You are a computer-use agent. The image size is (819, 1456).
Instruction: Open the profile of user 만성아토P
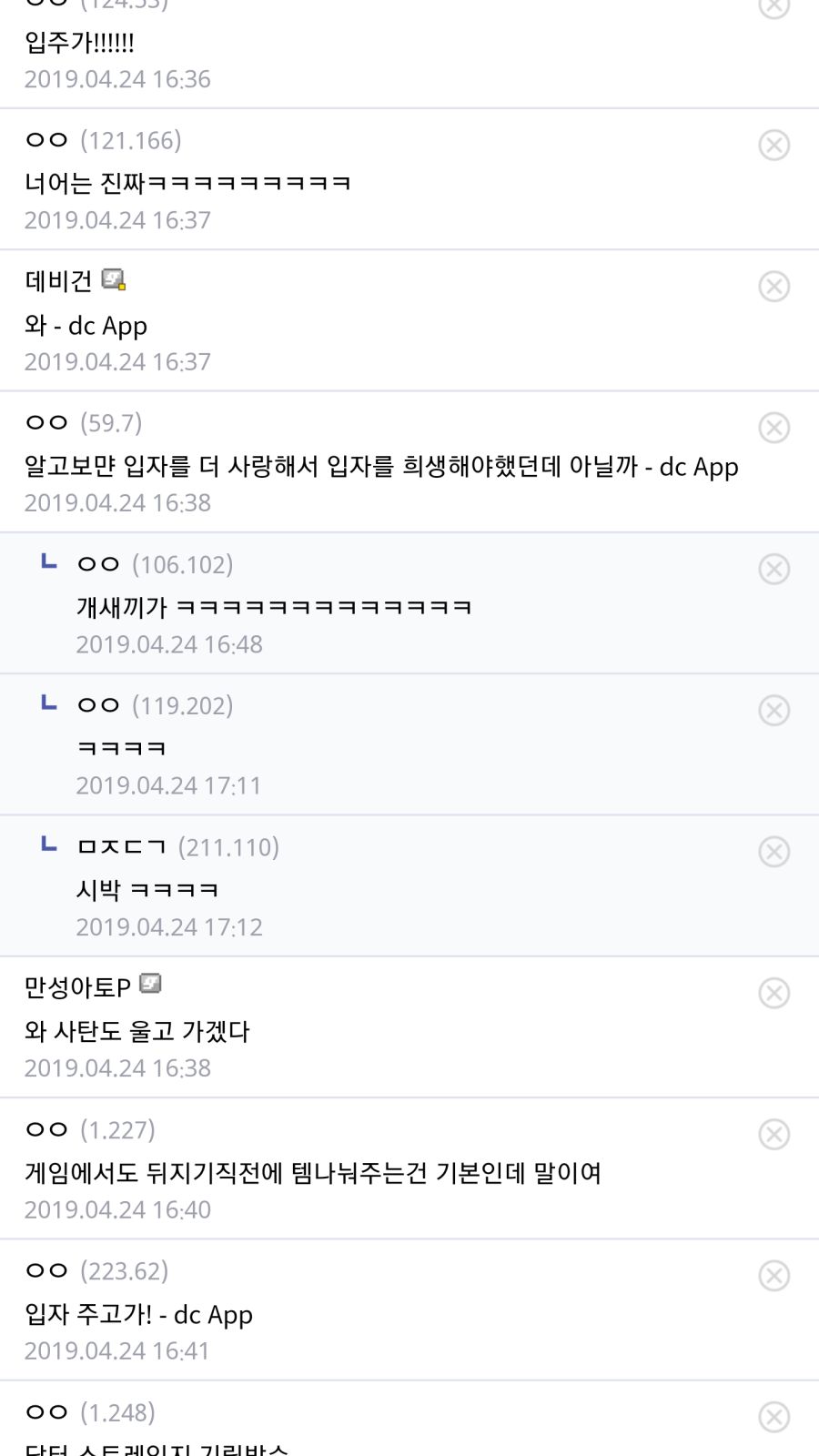78,986
